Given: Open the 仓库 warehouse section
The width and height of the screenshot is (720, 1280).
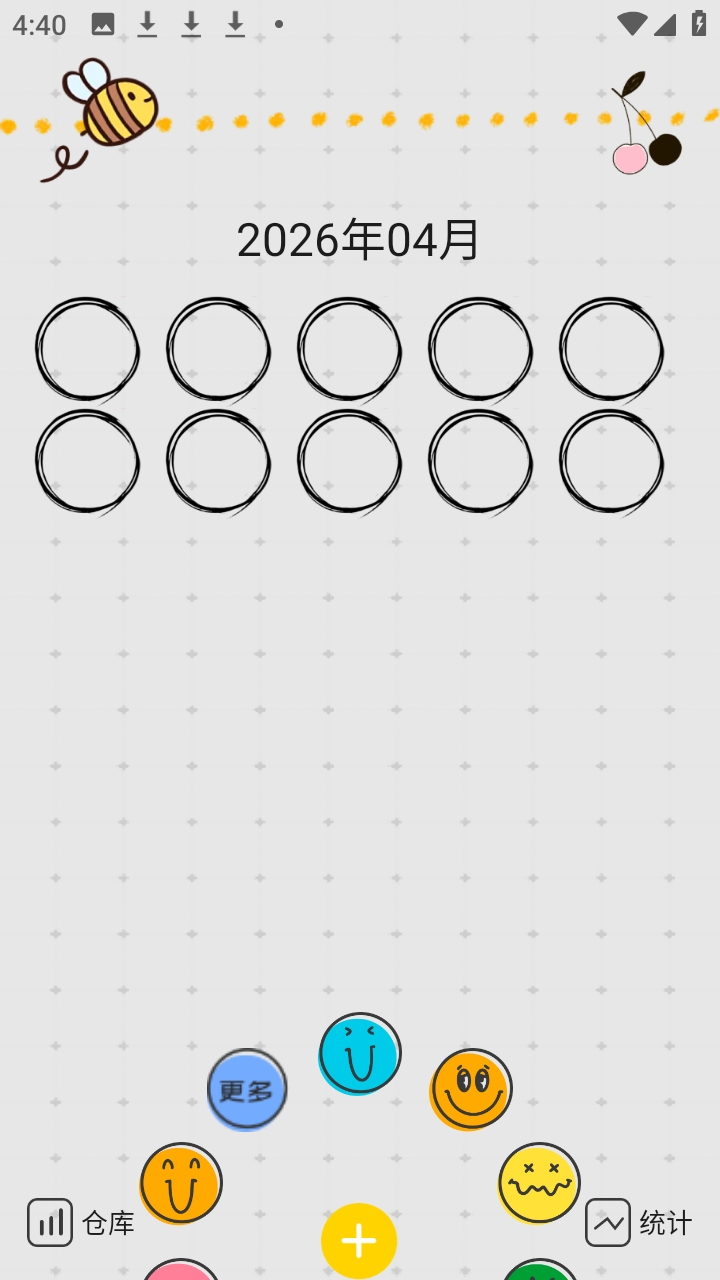Looking at the screenshot, I should [81, 1222].
